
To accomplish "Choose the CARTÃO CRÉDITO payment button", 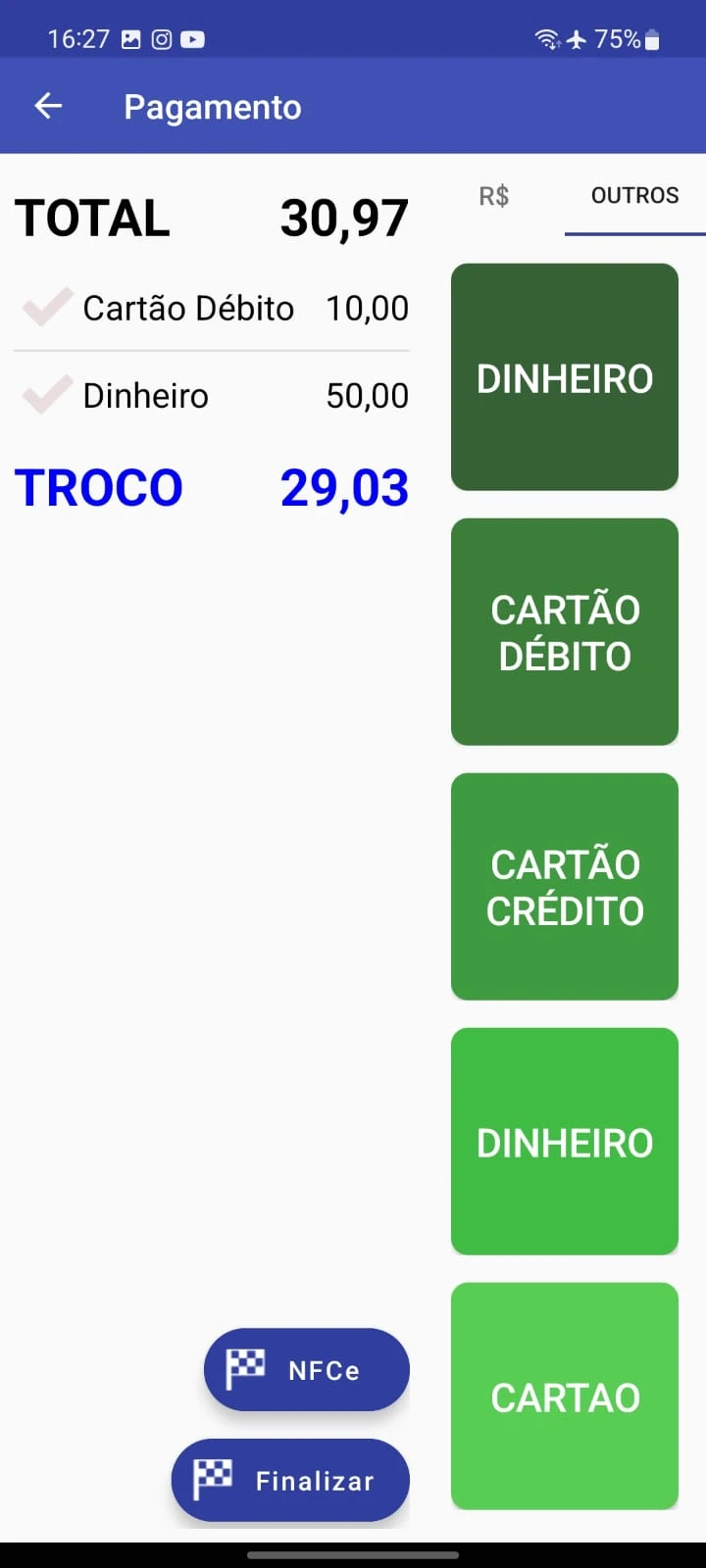I will pyautogui.click(x=565, y=887).
